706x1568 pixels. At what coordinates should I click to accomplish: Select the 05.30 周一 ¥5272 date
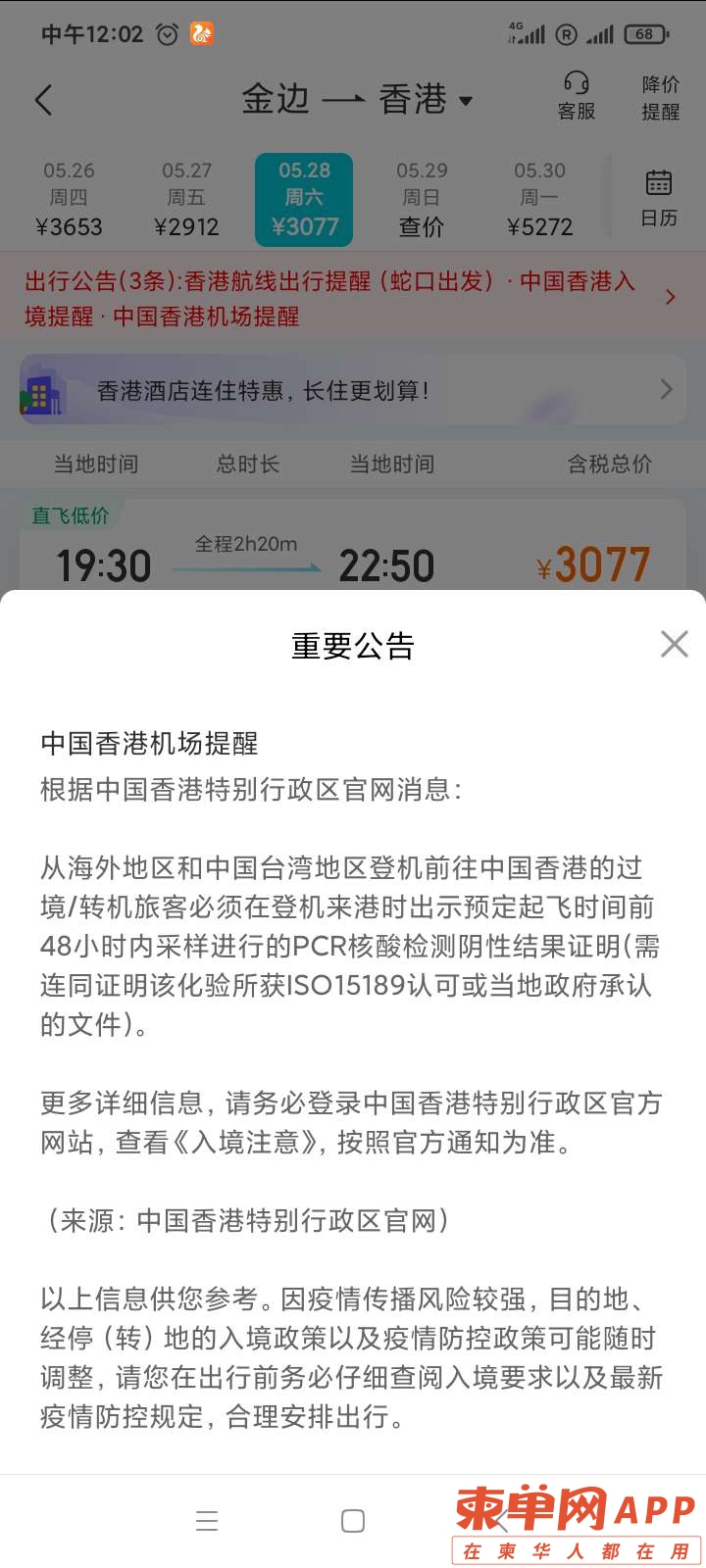(x=539, y=199)
